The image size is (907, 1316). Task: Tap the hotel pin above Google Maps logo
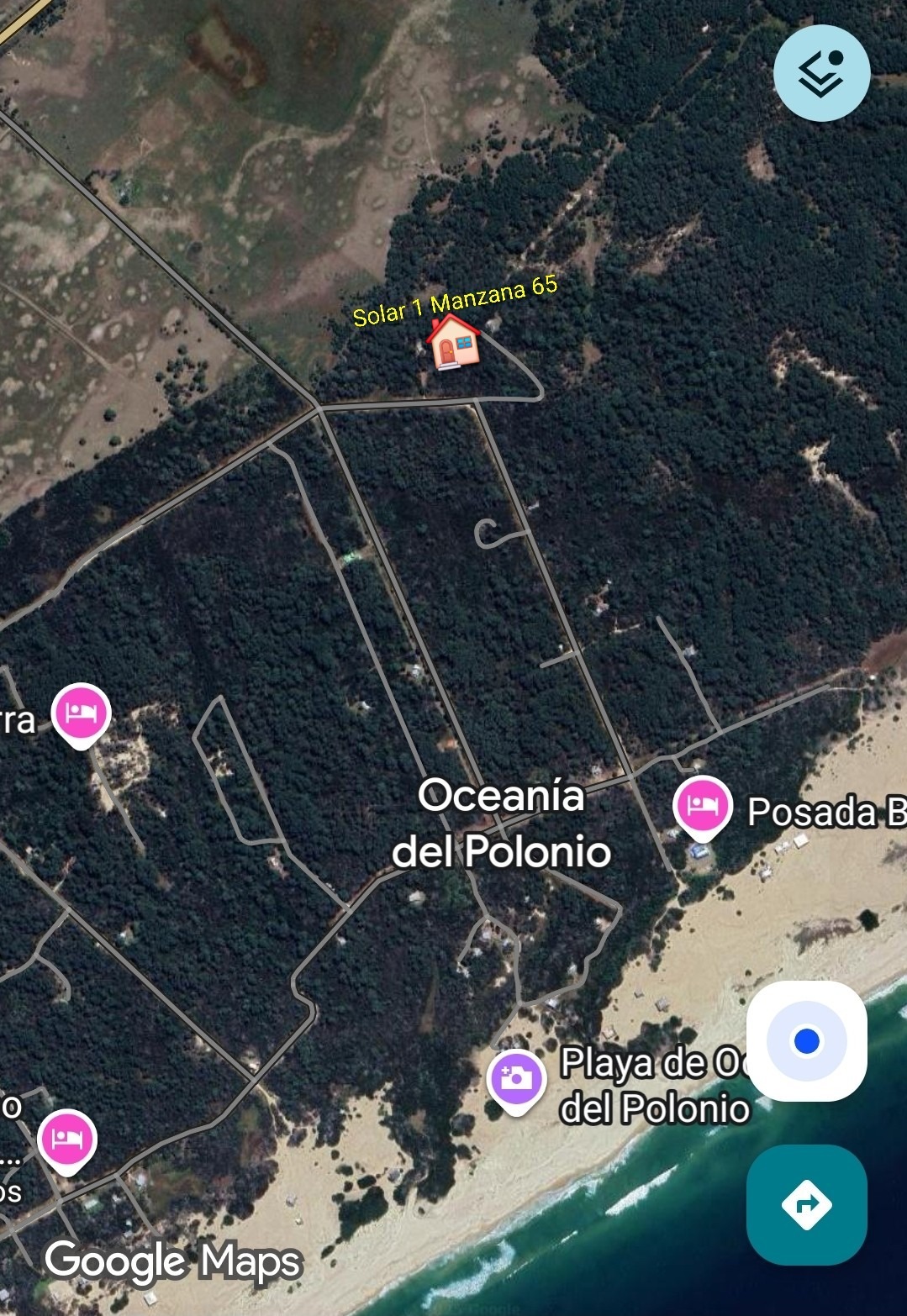click(x=67, y=1139)
